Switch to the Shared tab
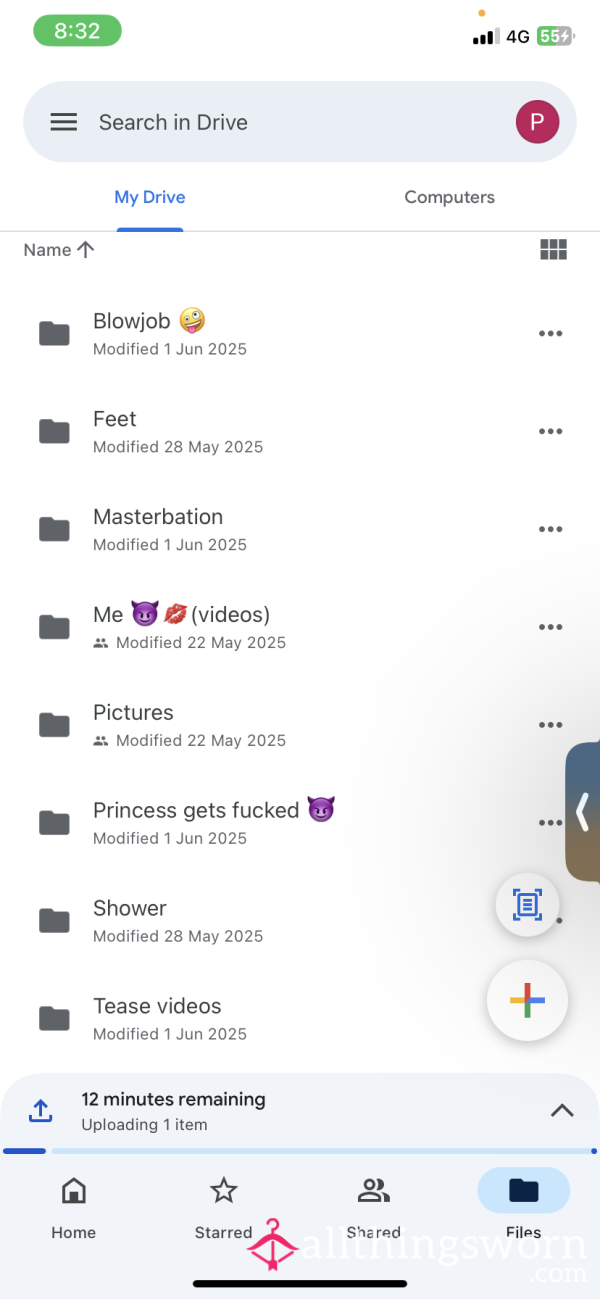This screenshot has width=600, height=1299. coord(373,1208)
